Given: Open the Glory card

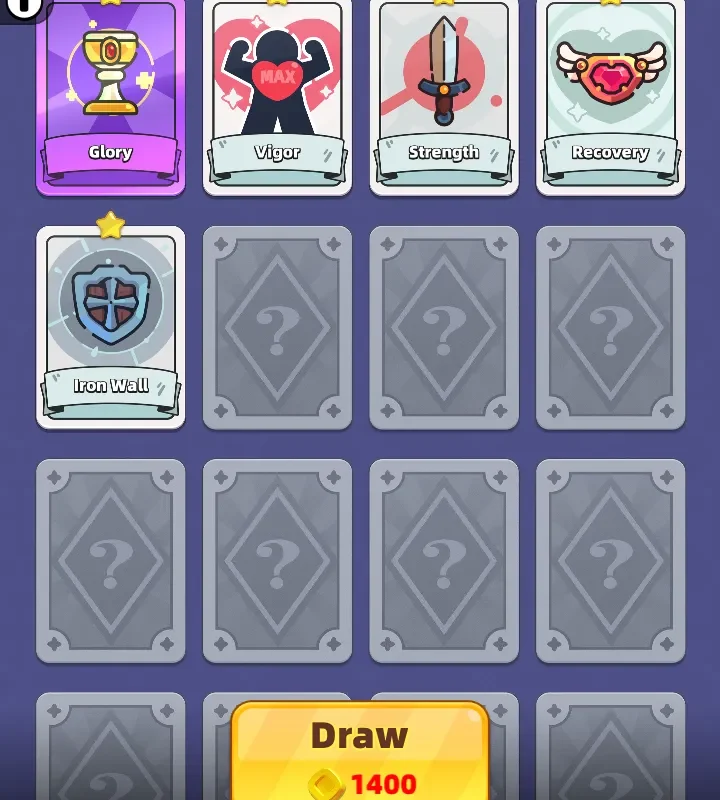Looking at the screenshot, I should pos(110,95).
